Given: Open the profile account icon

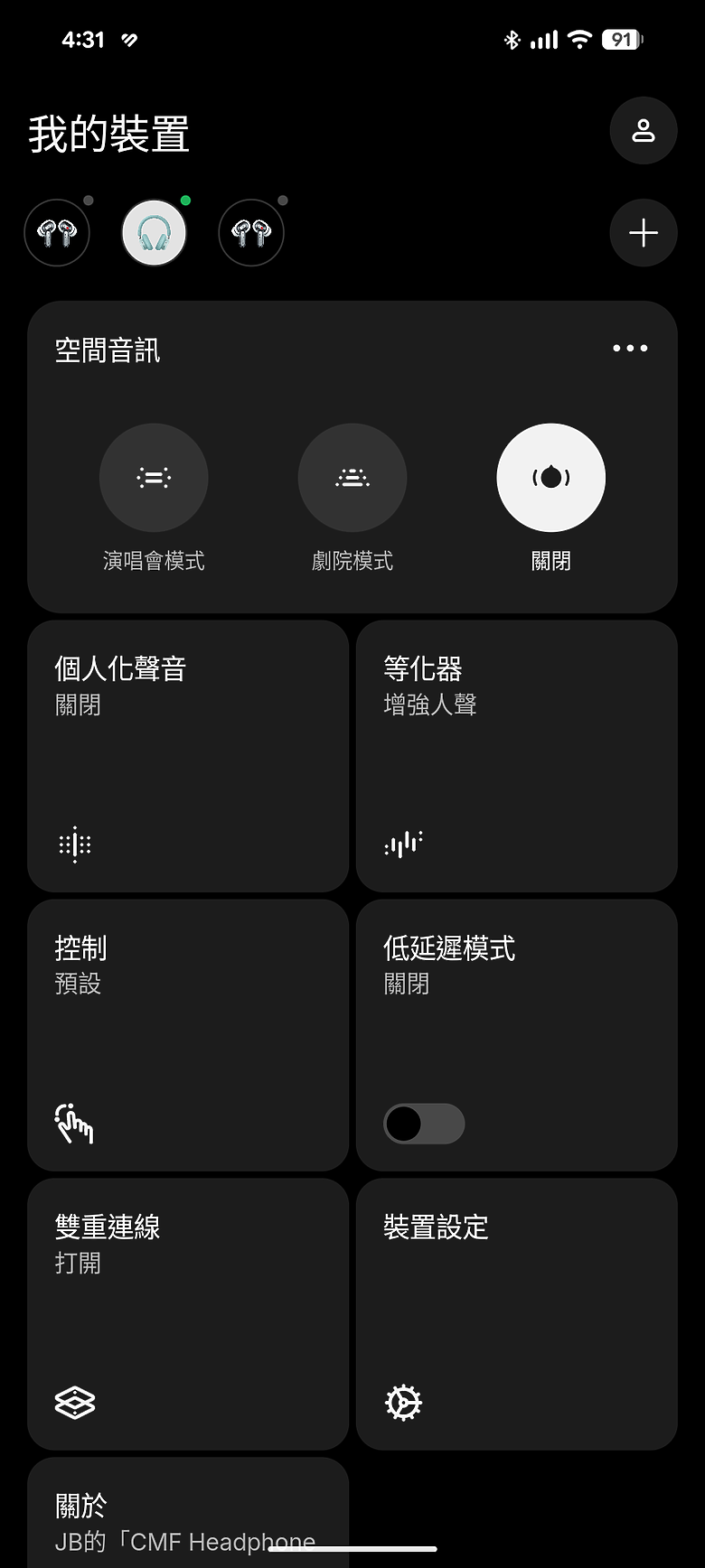Looking at the screenshot, I should coord(643,131).
